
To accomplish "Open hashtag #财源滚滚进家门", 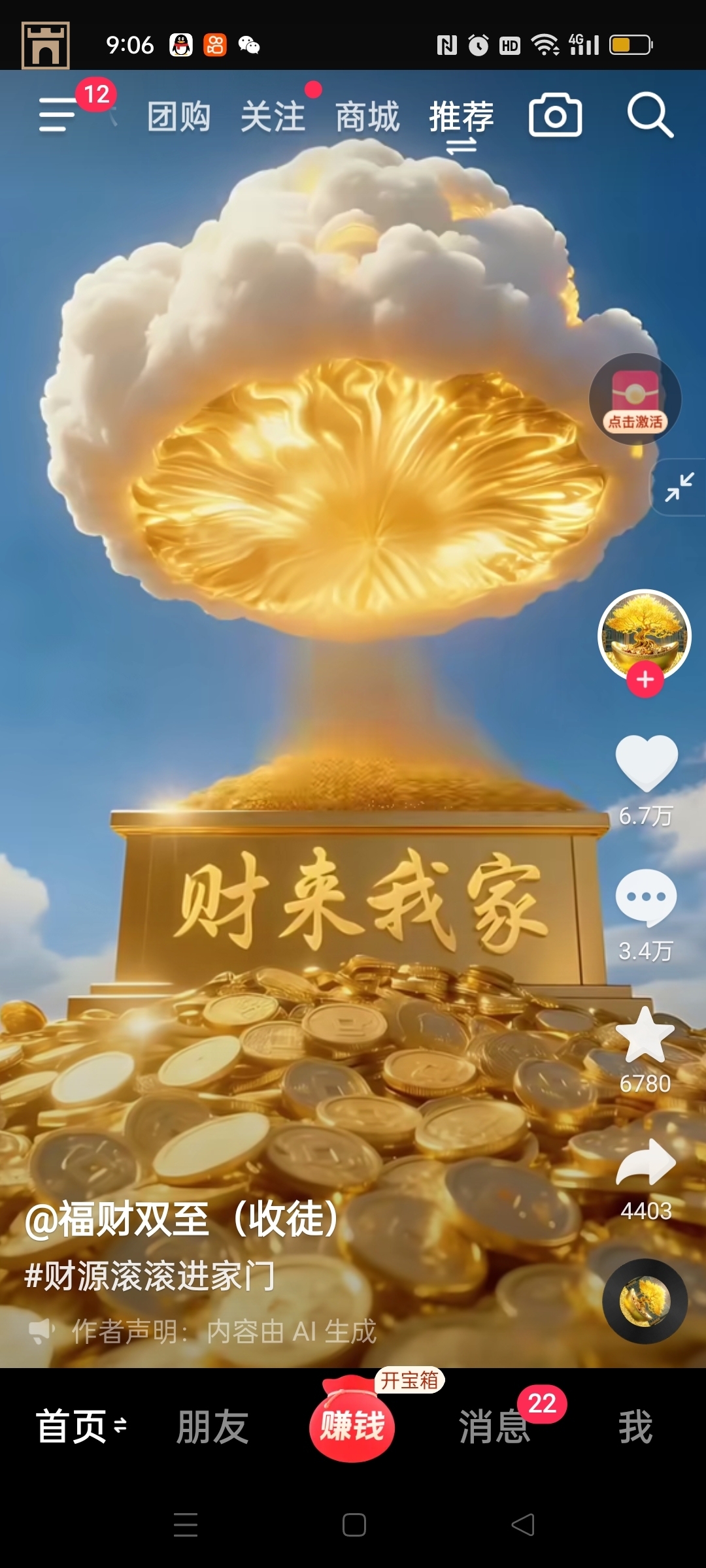I will pyautogui.click(x=150, y=1276).
